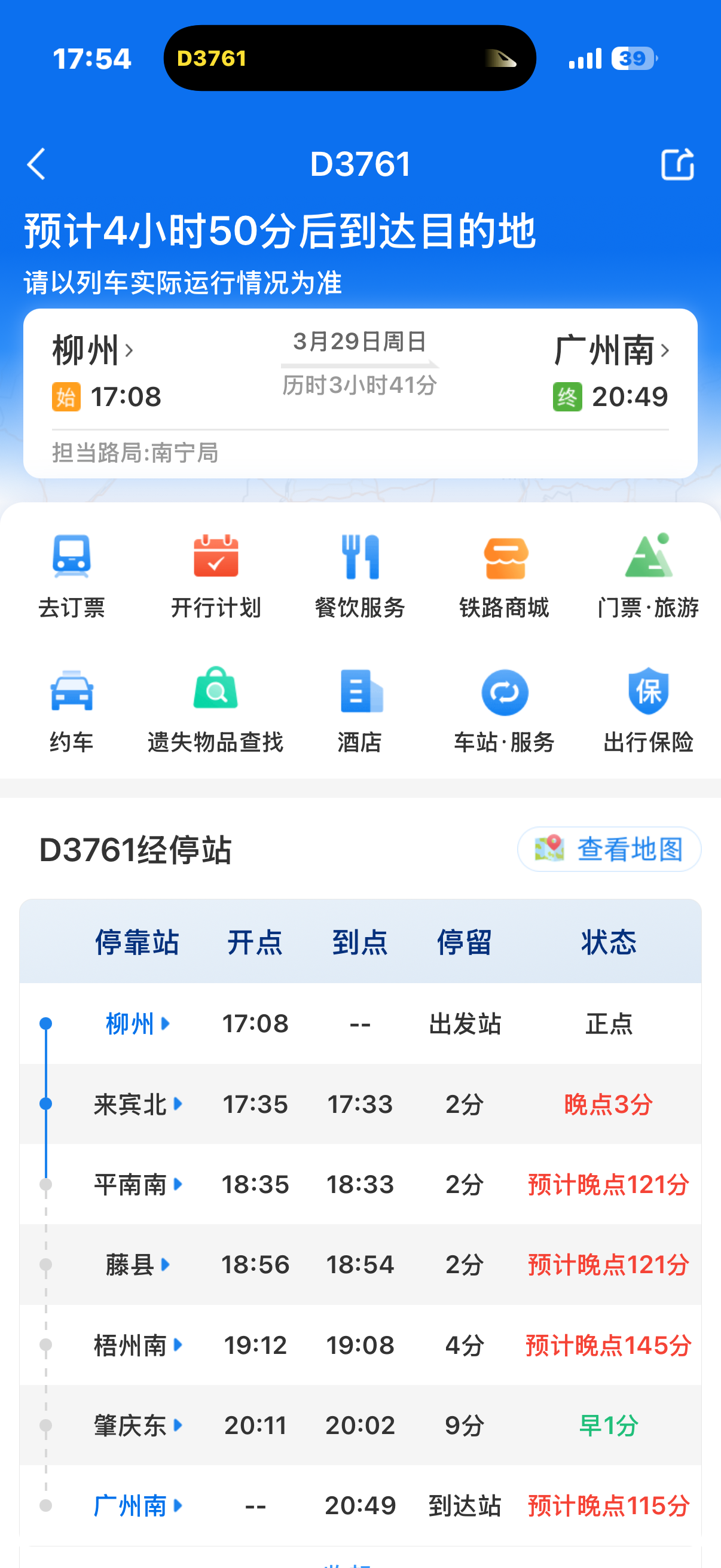Open 车站·服务 station services

point(505,710)
